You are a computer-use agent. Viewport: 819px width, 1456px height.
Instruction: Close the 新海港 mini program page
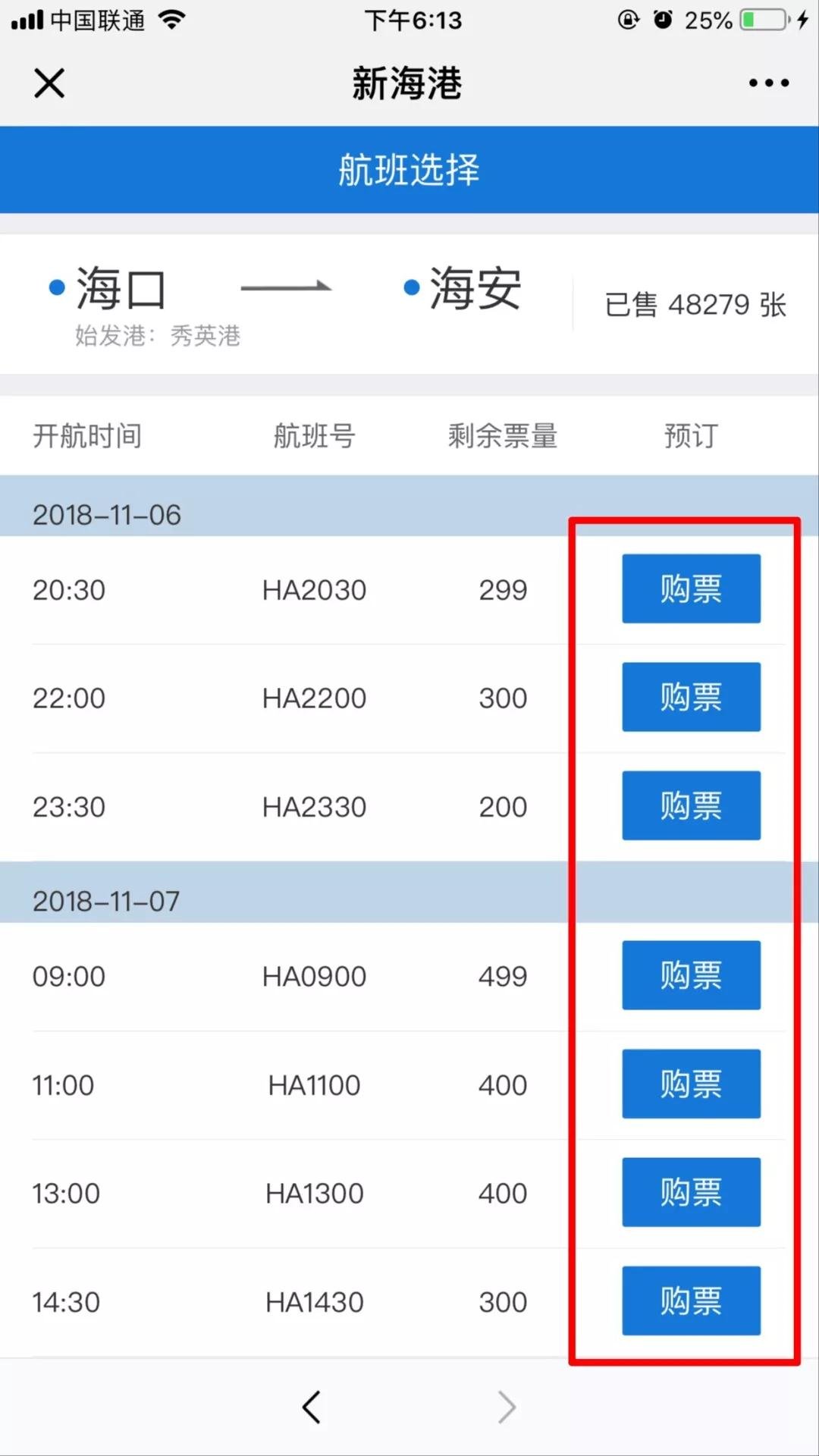point(49,83)
